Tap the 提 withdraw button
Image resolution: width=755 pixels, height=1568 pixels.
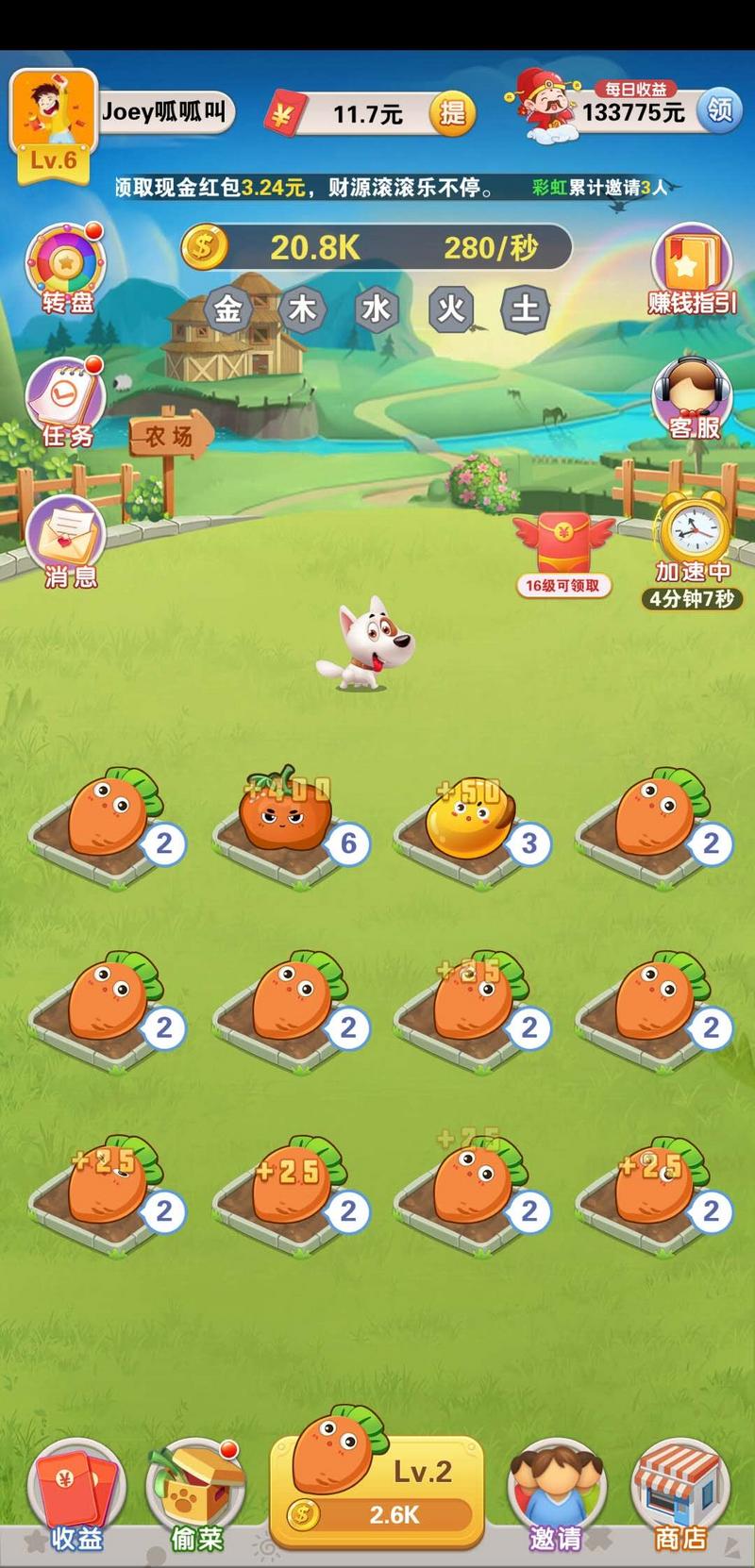pos(453,113)
